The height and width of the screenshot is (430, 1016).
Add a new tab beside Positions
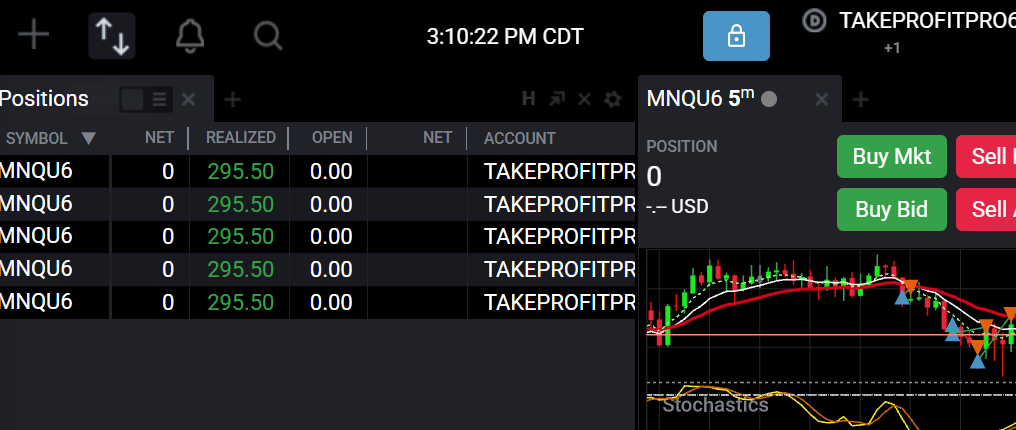(232, 100)
